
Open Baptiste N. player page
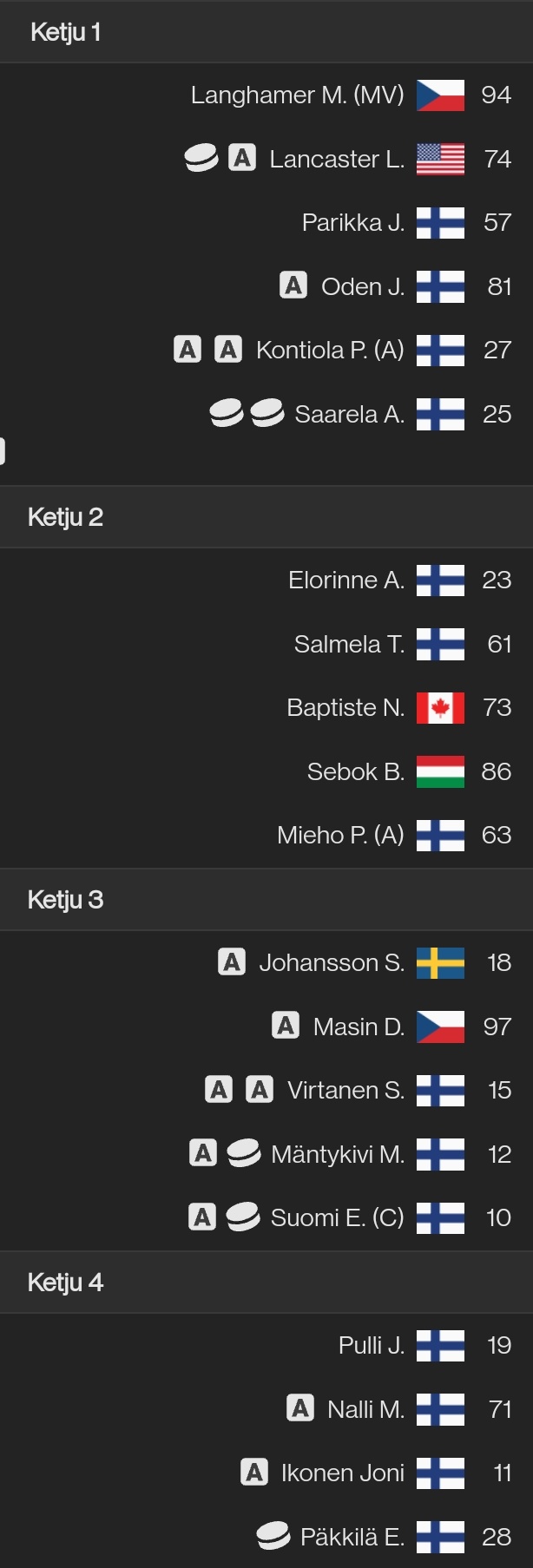[345, 708]
